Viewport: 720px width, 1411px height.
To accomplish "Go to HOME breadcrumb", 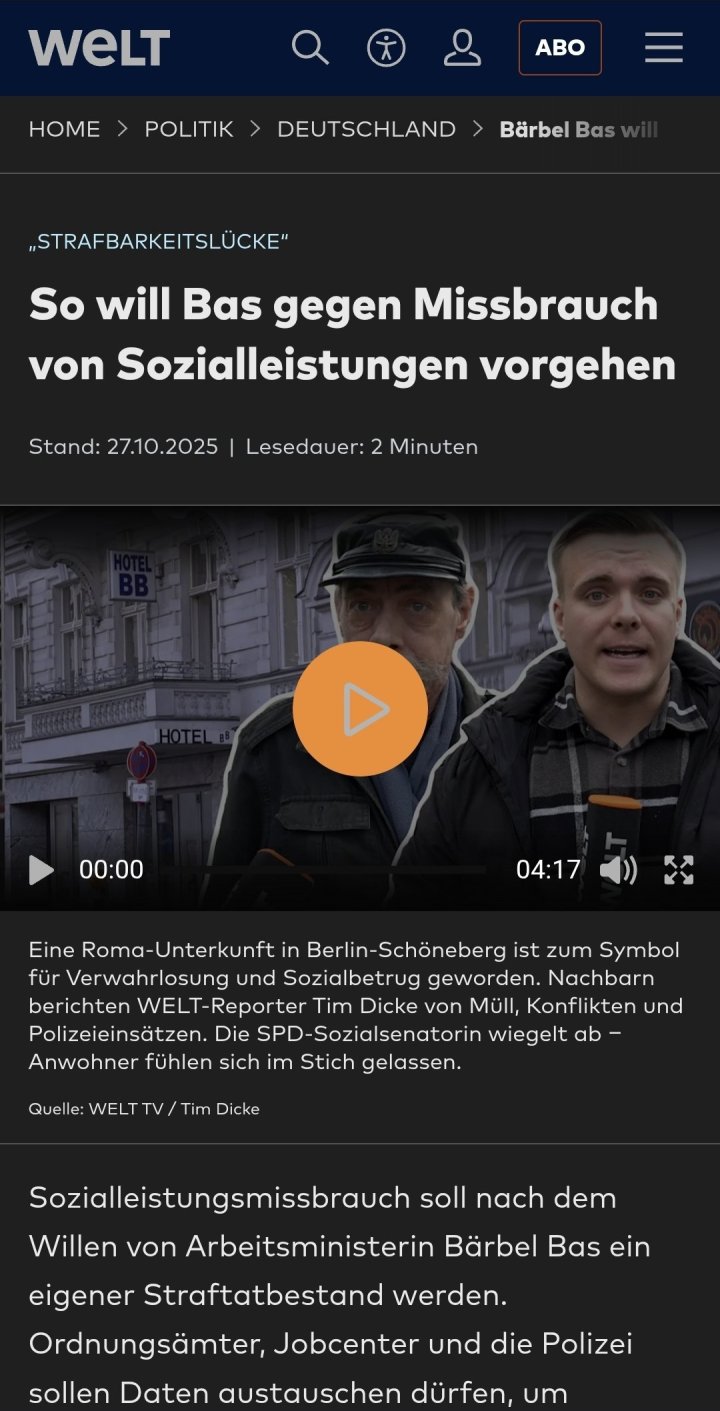I will (x=64, y=129).
